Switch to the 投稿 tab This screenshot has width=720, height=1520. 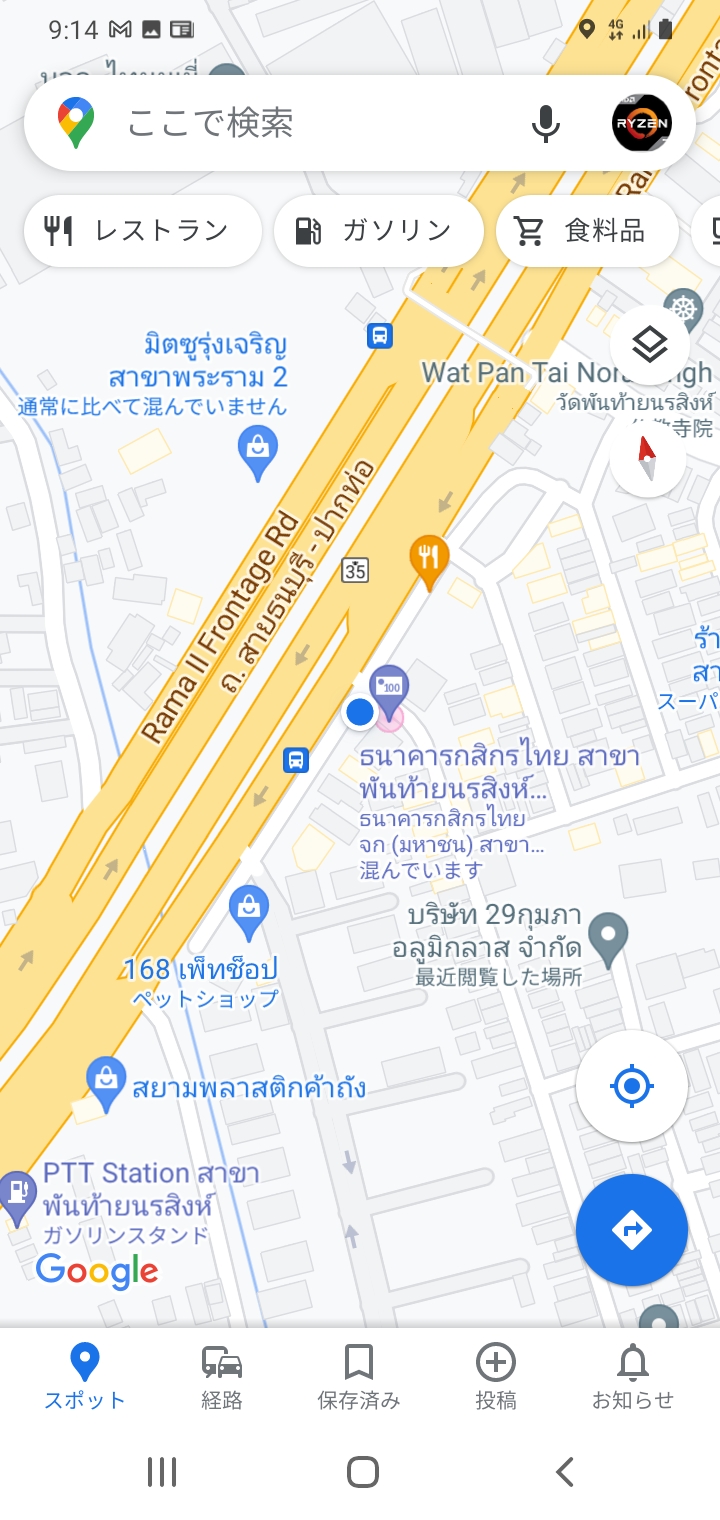tap(496, 1377)
